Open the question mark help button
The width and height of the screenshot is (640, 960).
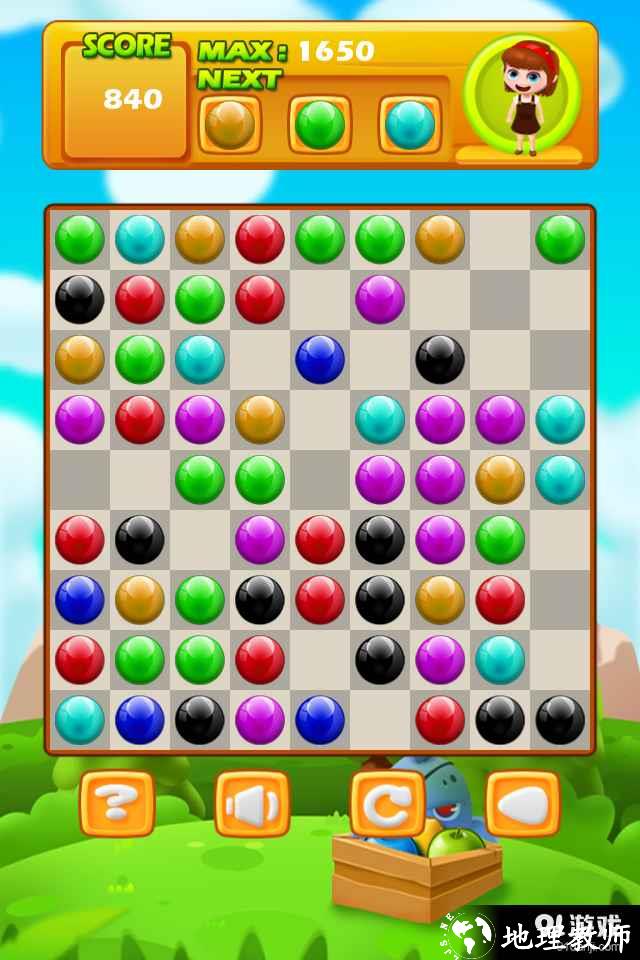[x=117, y=803]
